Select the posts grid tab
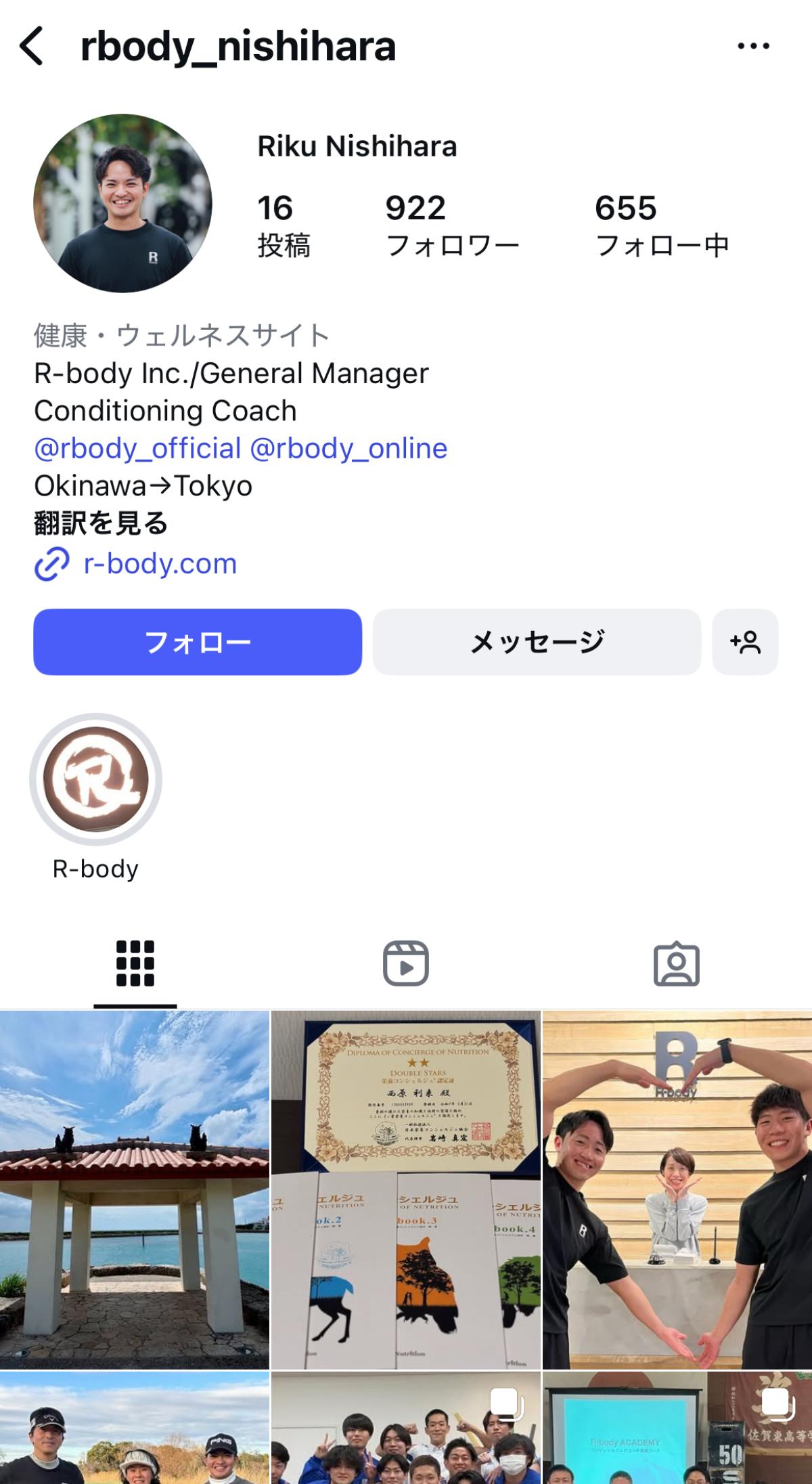This screenshot has width=812, height=1484. (x=135, y=963)
